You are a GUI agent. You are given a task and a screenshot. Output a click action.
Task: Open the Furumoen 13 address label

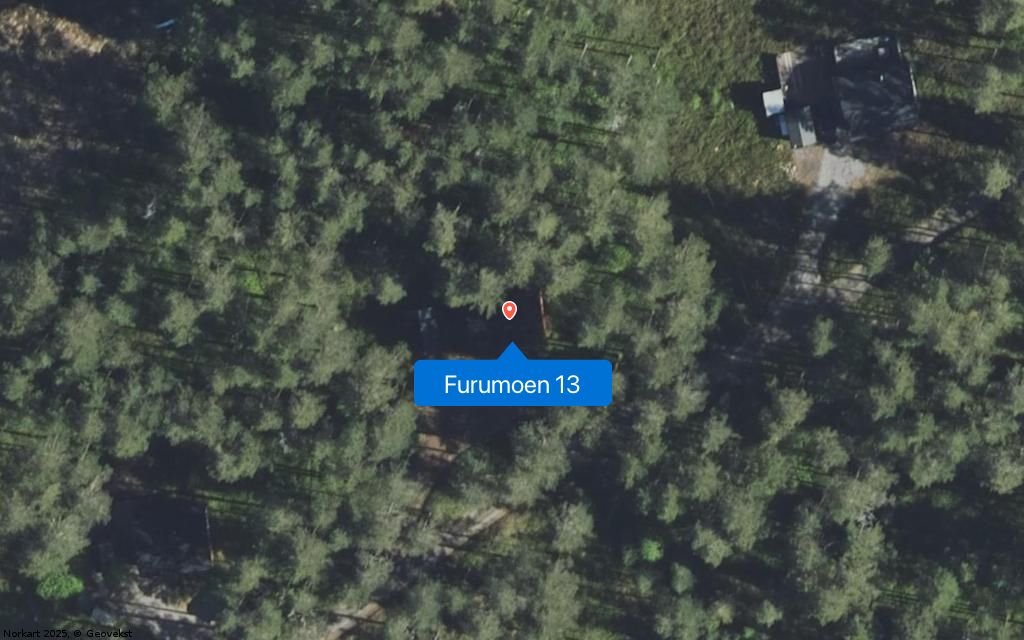click(x=512, y=384)
